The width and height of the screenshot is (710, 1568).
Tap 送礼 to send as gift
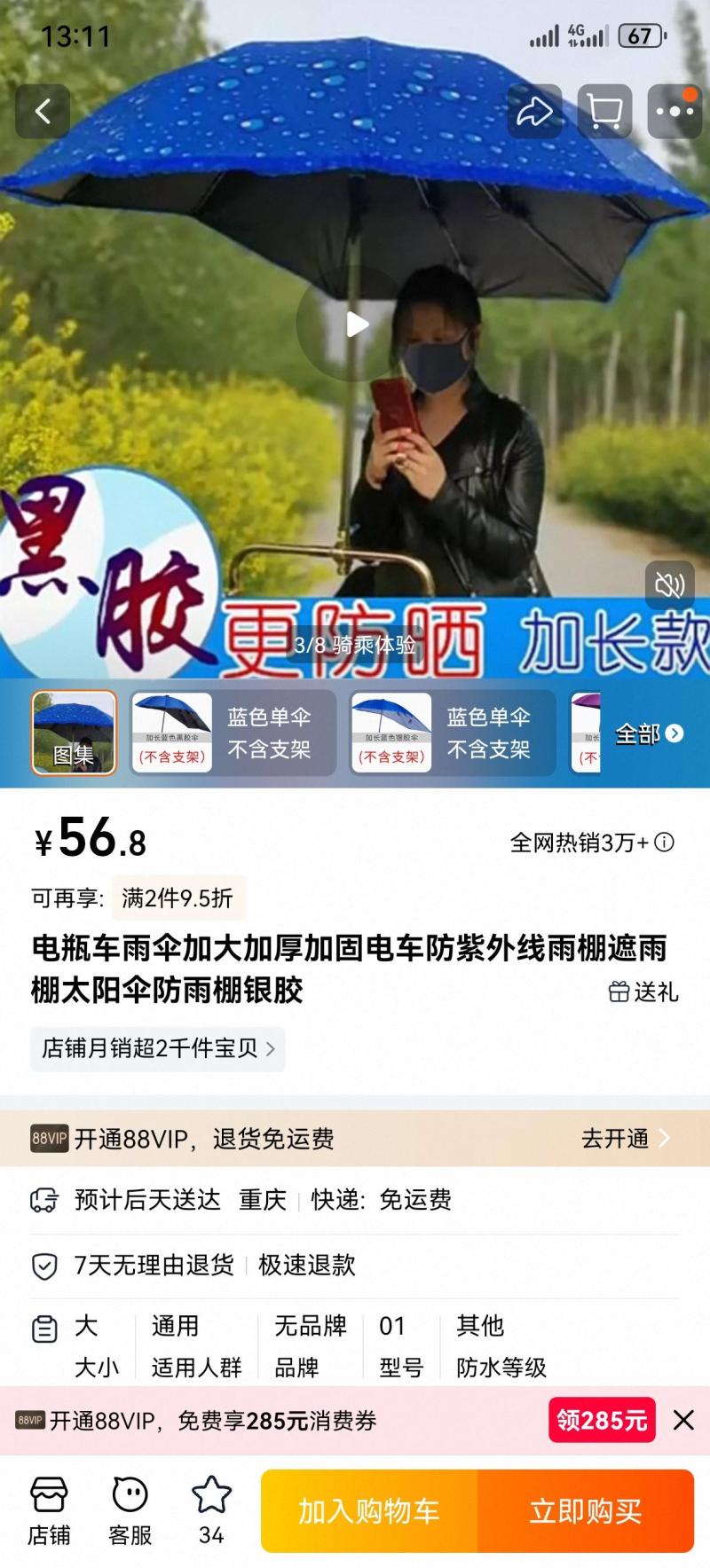coord(643,992)
